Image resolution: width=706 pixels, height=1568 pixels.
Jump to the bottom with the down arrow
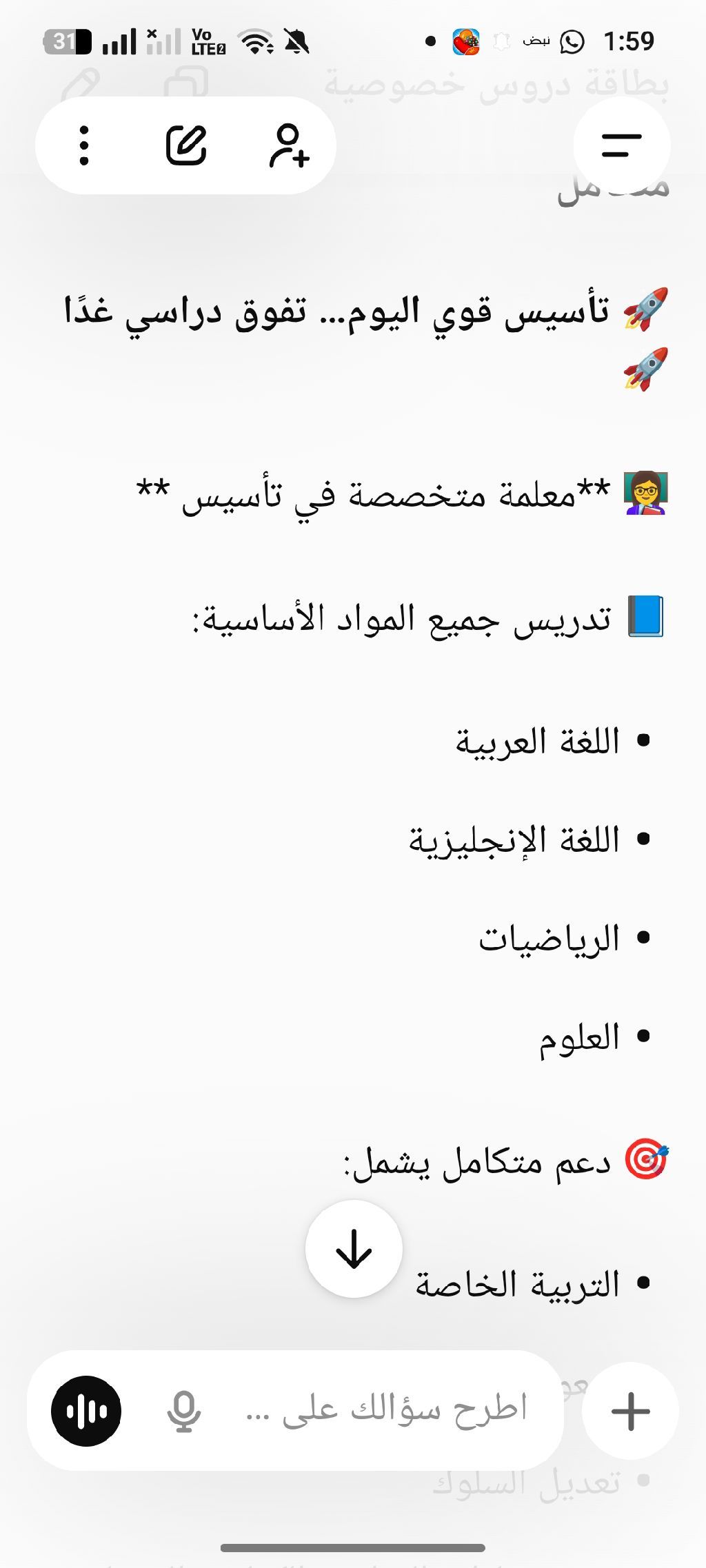click(x=354, y=1249)
